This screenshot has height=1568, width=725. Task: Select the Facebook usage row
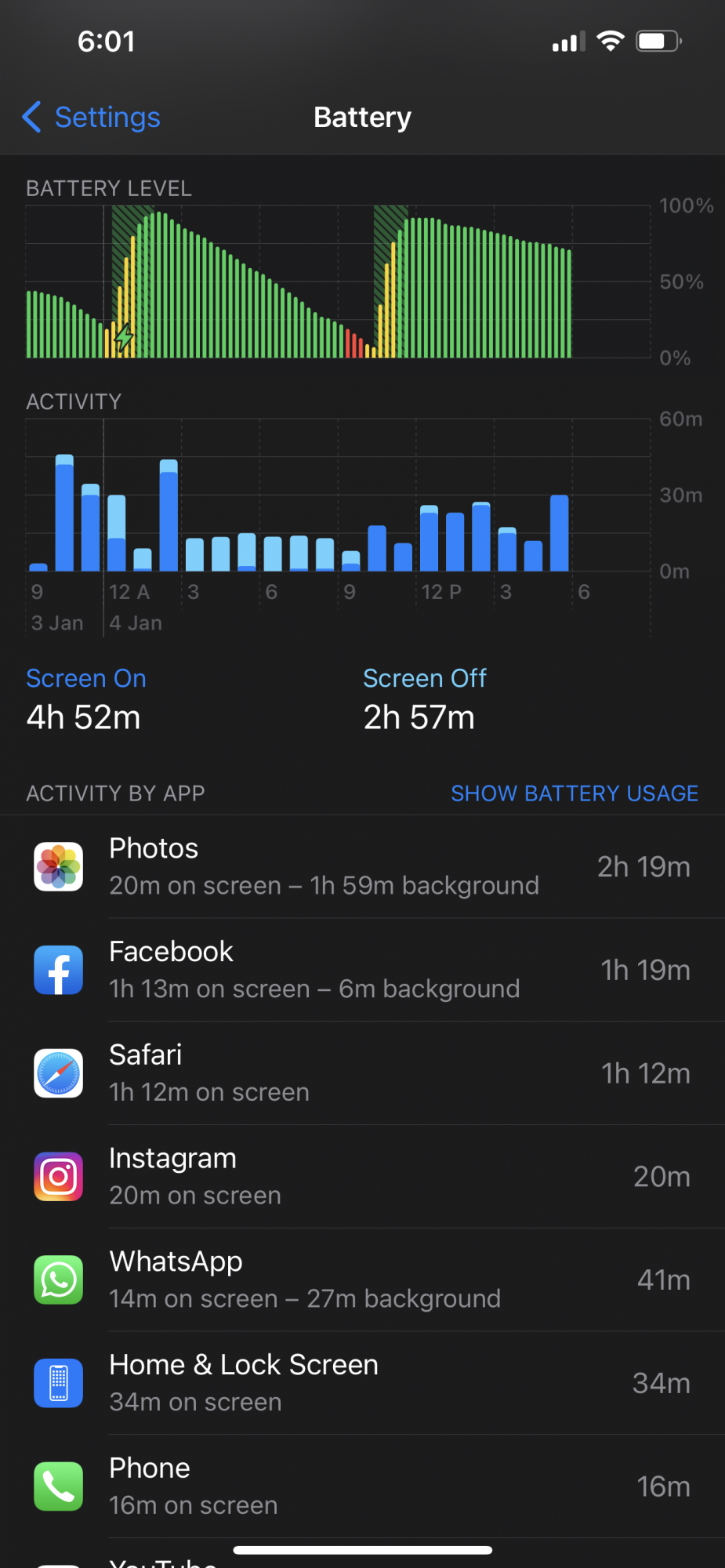(x=362, y=971)
